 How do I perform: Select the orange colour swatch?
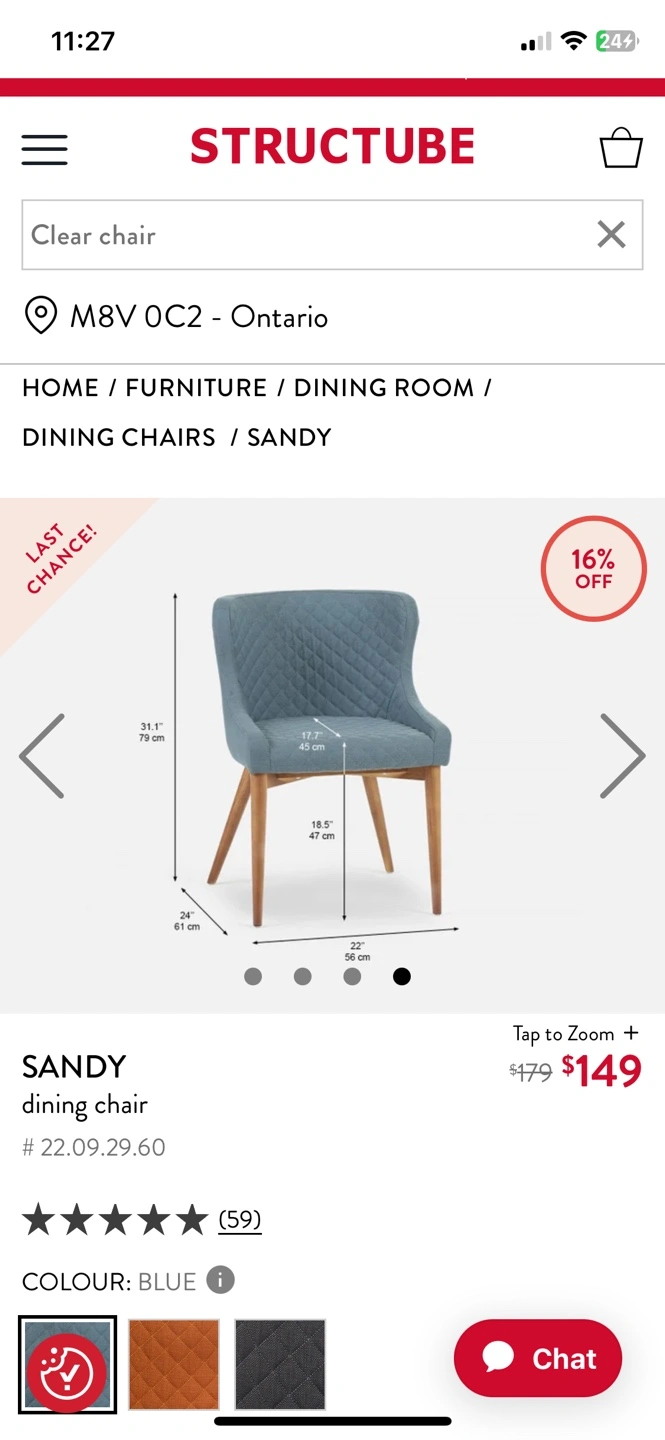point(174,1364)
